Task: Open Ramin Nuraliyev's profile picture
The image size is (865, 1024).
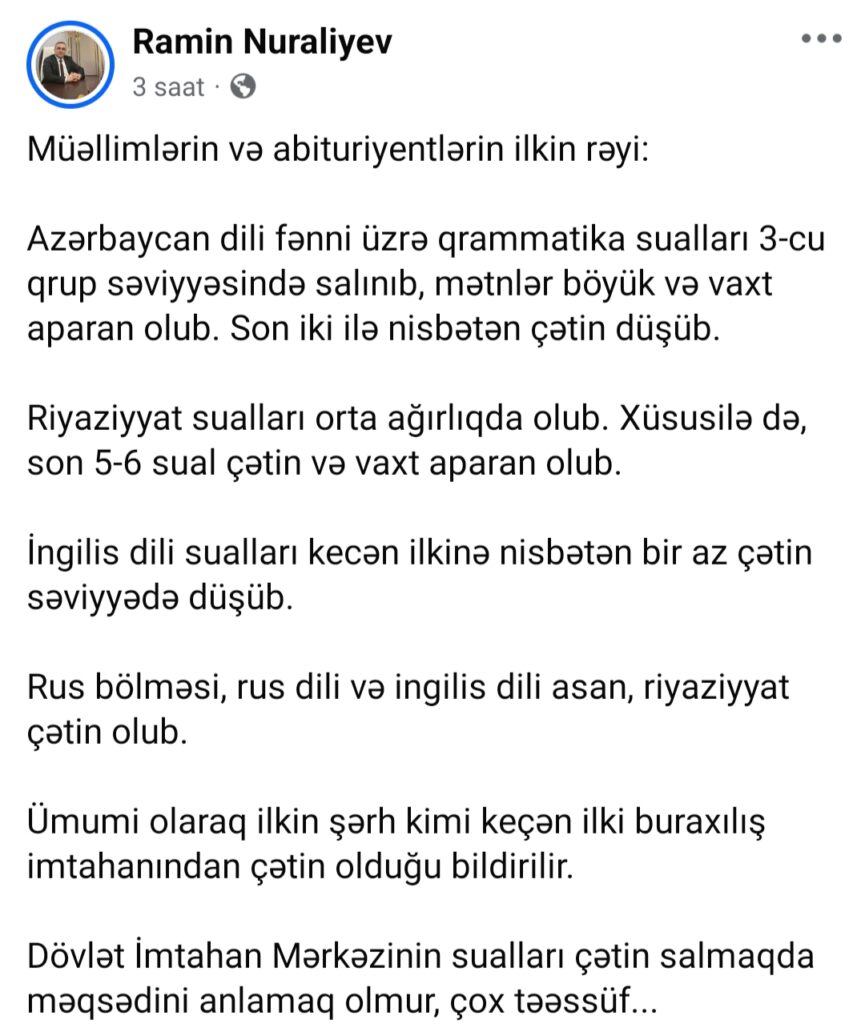Action: (x=69, y=63)
